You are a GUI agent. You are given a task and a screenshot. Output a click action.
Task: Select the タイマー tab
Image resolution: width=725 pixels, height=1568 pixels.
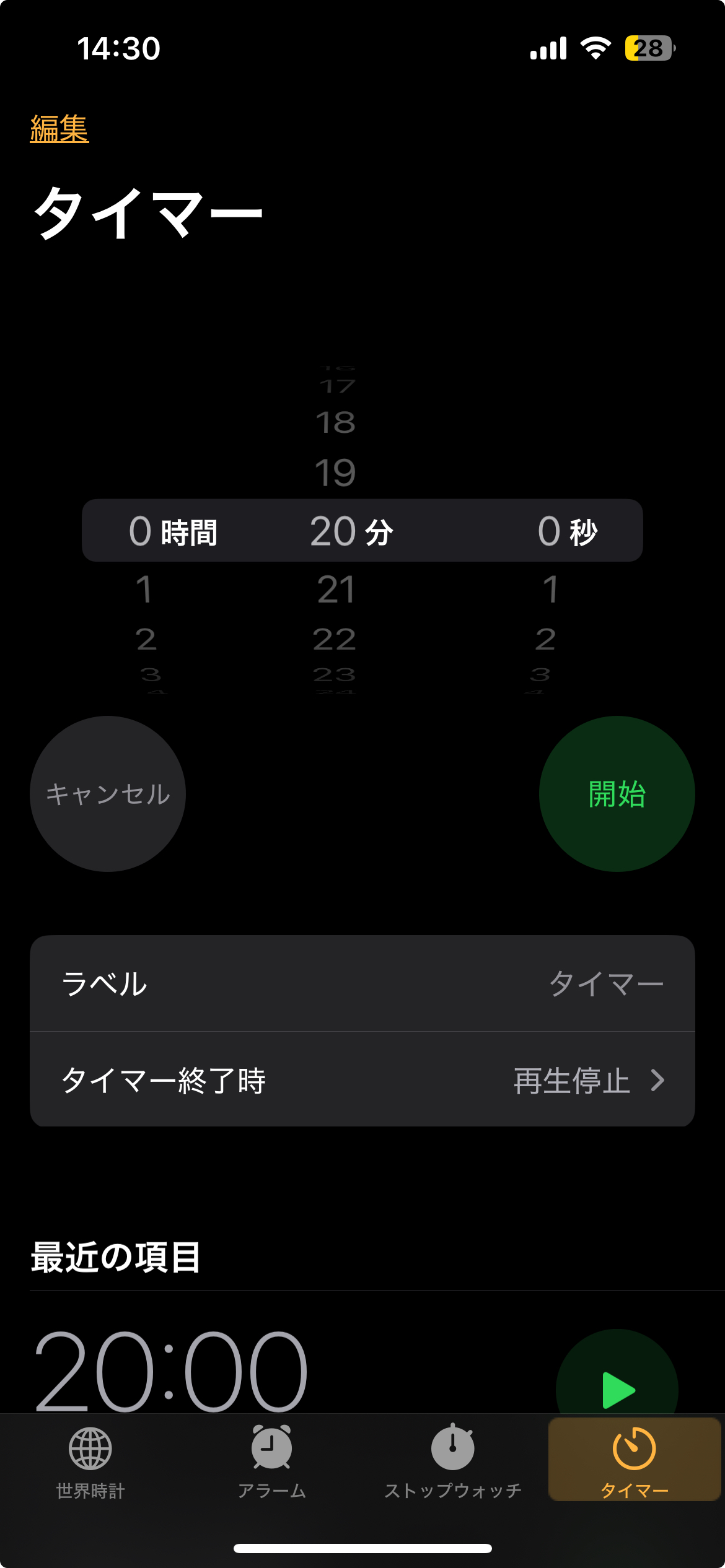[634, 1460]
